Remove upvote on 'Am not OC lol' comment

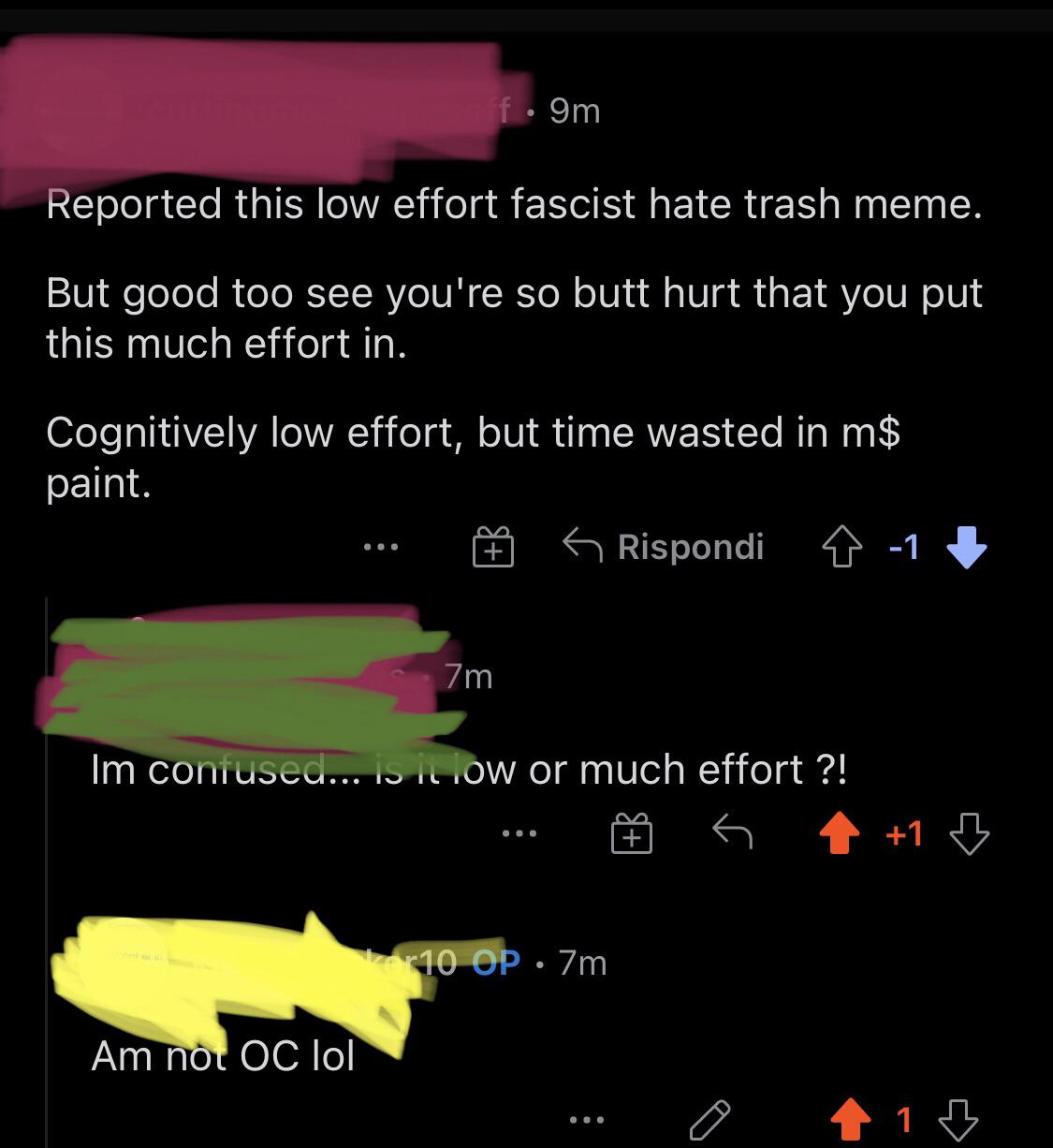pos(849,1120)
